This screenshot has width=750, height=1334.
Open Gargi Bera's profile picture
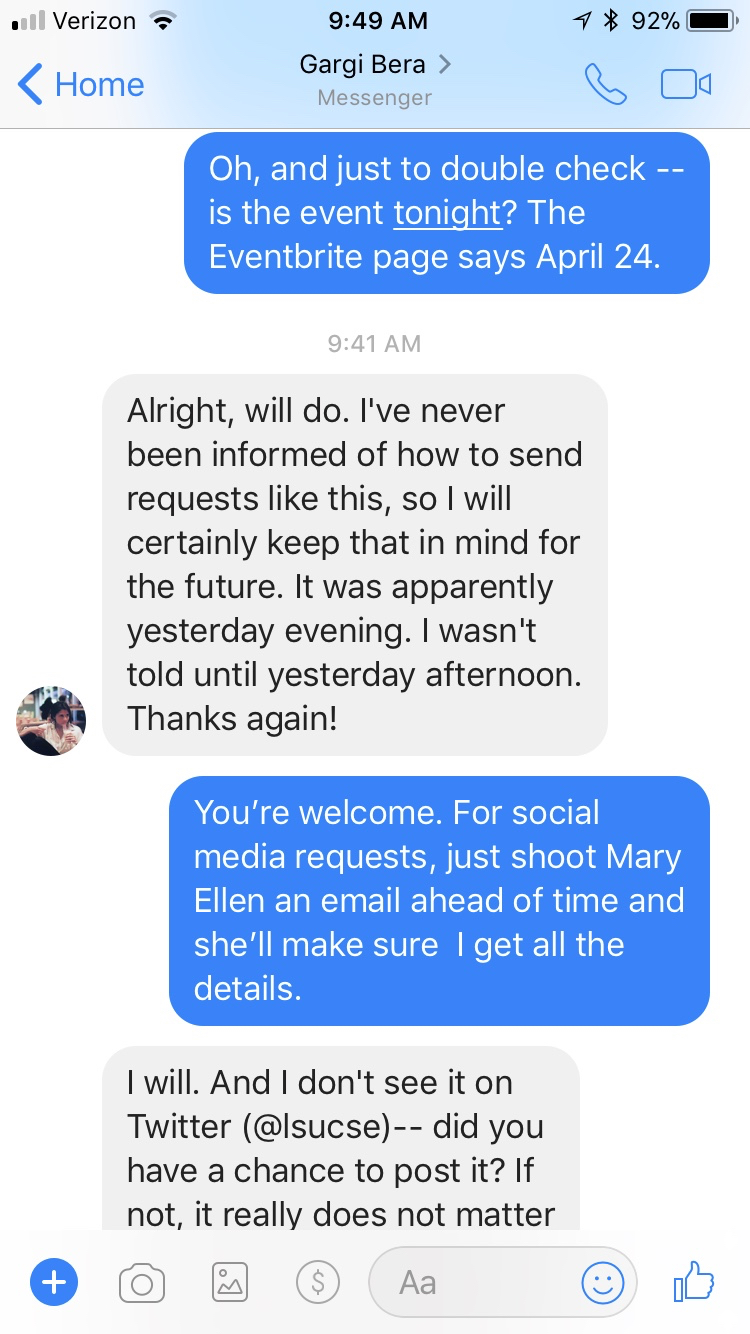pos(51,721)
